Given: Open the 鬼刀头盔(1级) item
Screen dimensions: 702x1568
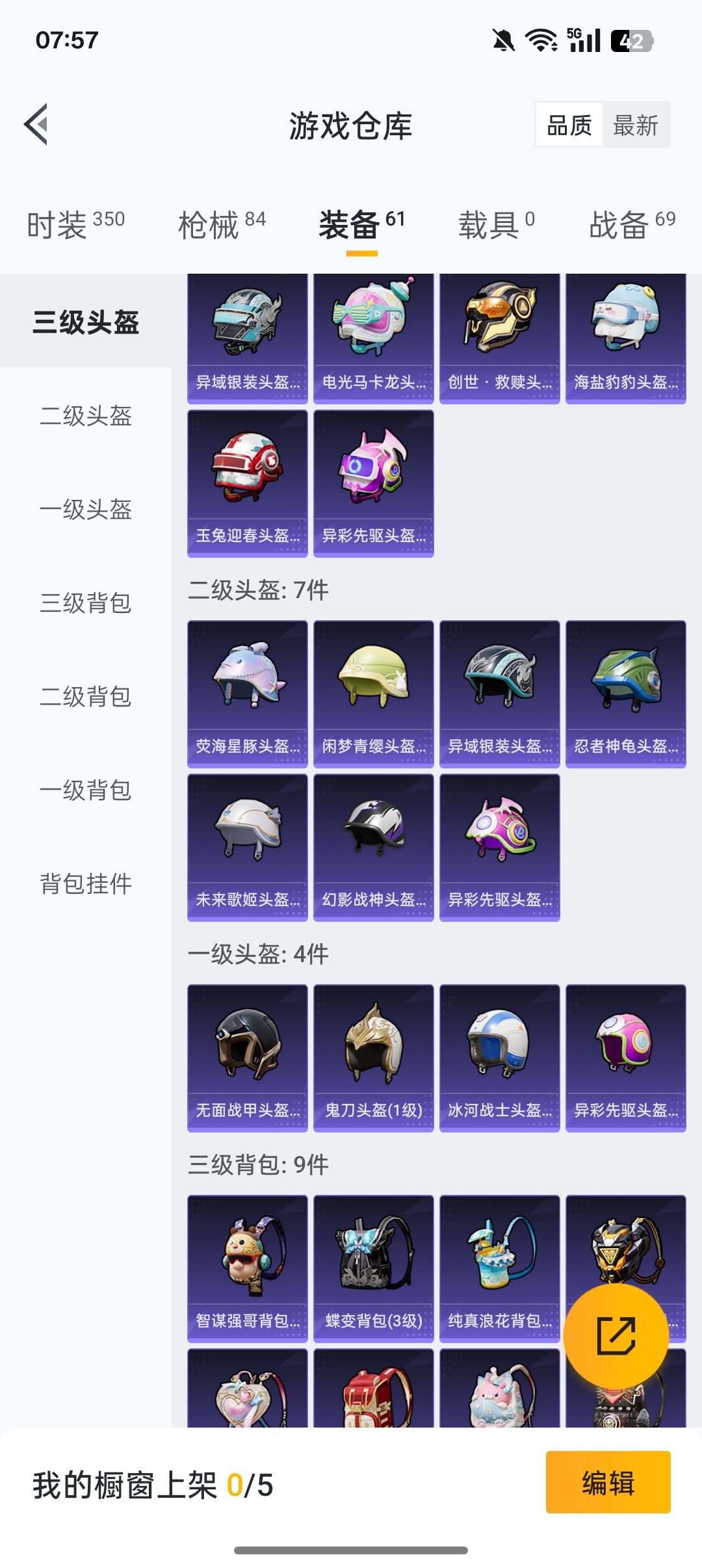Looking at the screenshot, I should 373,1058.
